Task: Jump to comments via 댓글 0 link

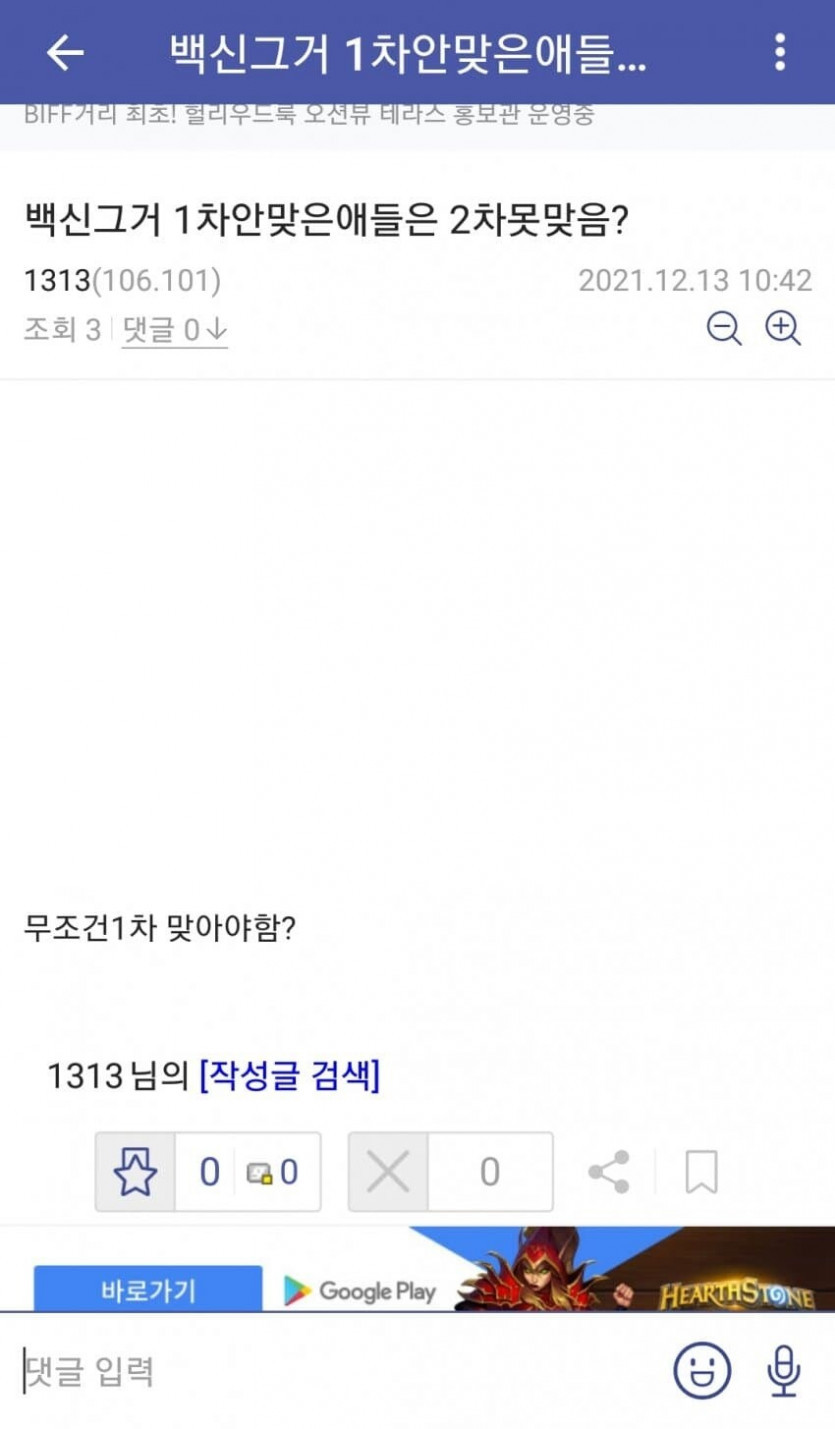Action: click(175, 331)
